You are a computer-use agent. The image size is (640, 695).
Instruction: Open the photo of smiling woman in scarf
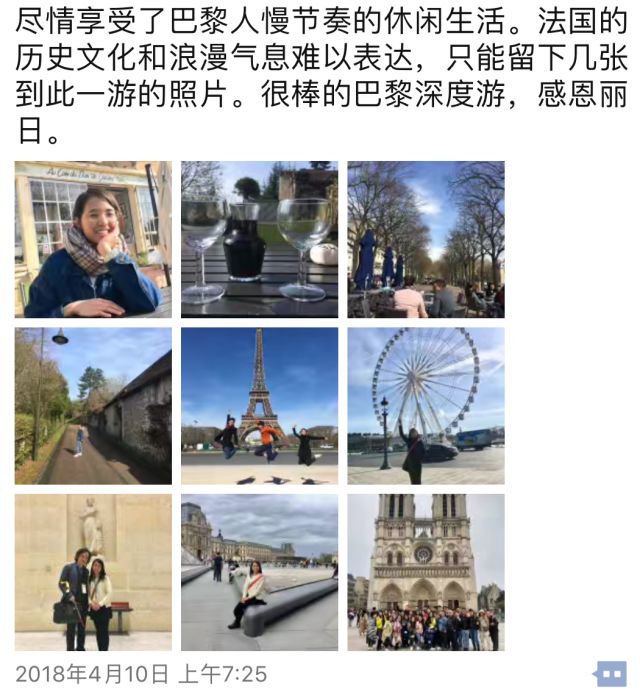(93, 240)
